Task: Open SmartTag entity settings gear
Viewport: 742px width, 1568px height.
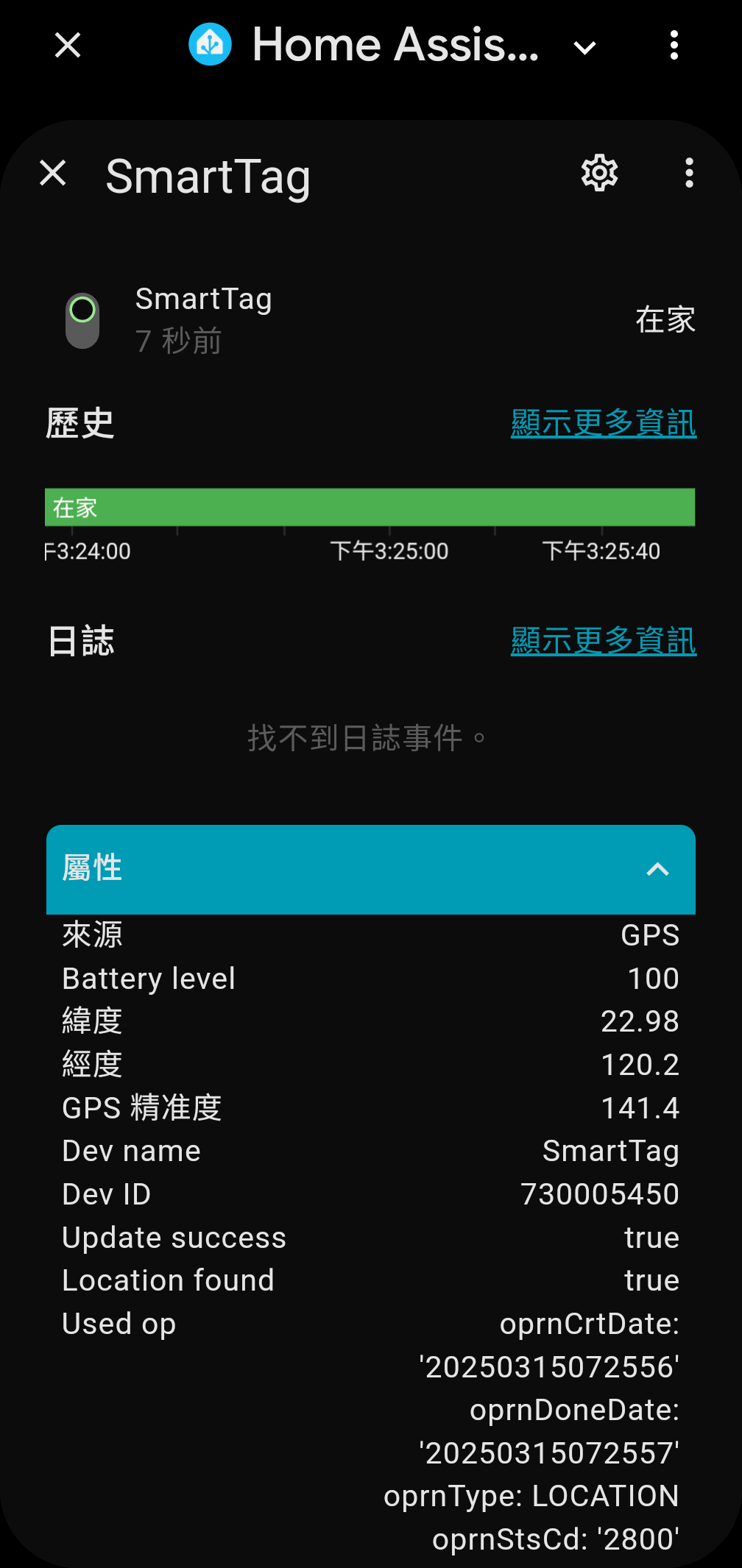Action: [600, 174]
